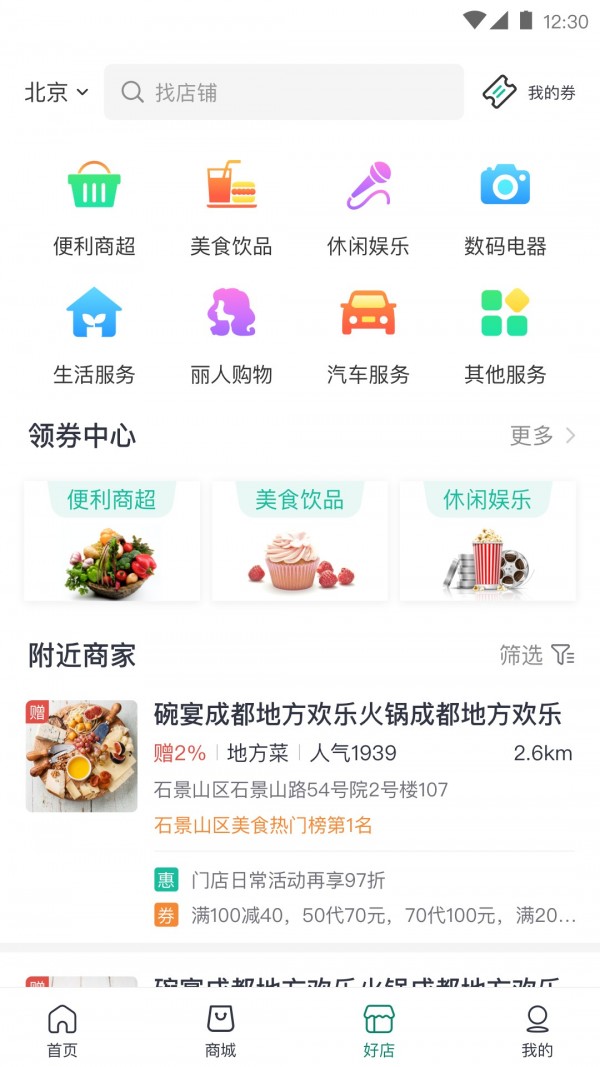Open the 北京 city selector dropdown

click(x=56, y=93)
